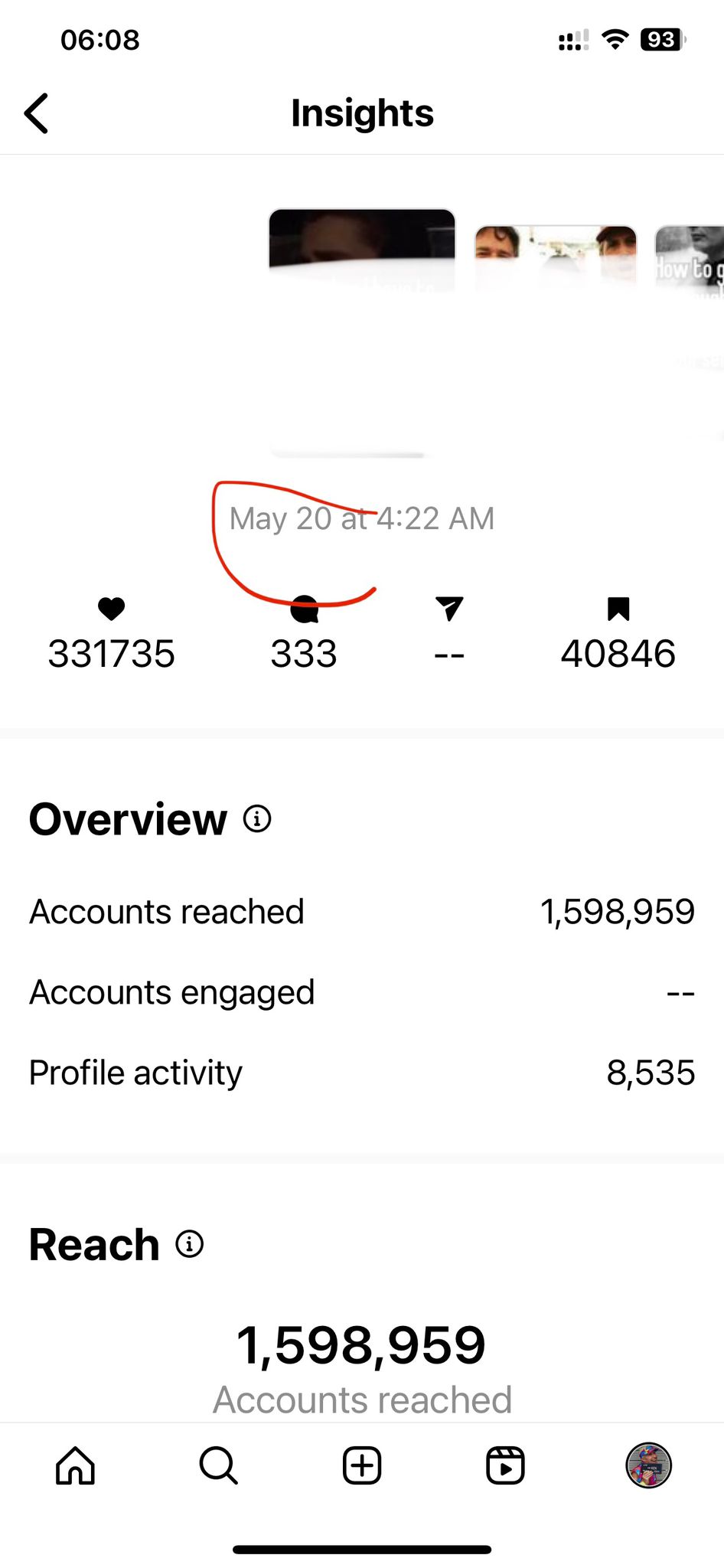The image size is (724, 1568).
Task: Open the Home tab
Action: [x=75, y=1465]
